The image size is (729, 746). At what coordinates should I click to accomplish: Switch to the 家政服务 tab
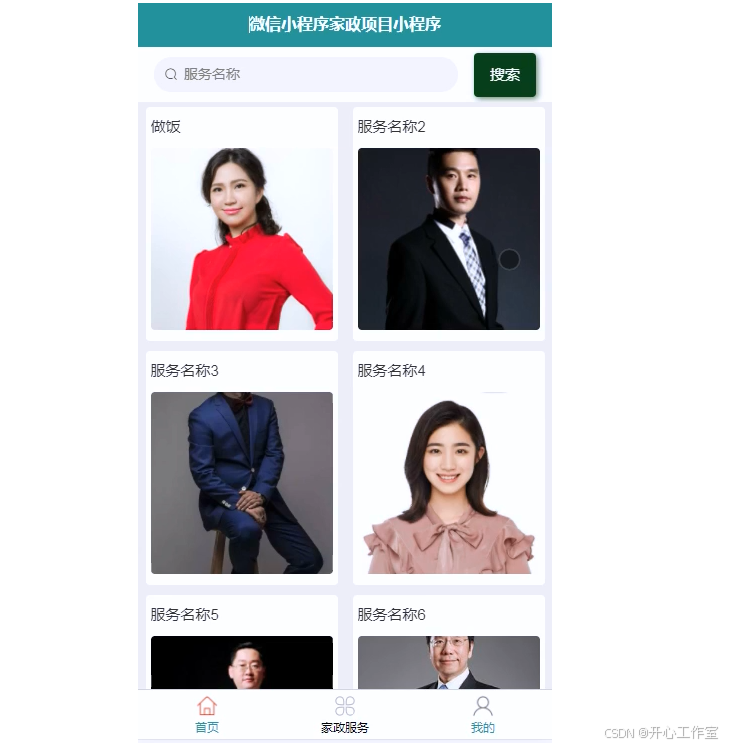pos(345,715)
